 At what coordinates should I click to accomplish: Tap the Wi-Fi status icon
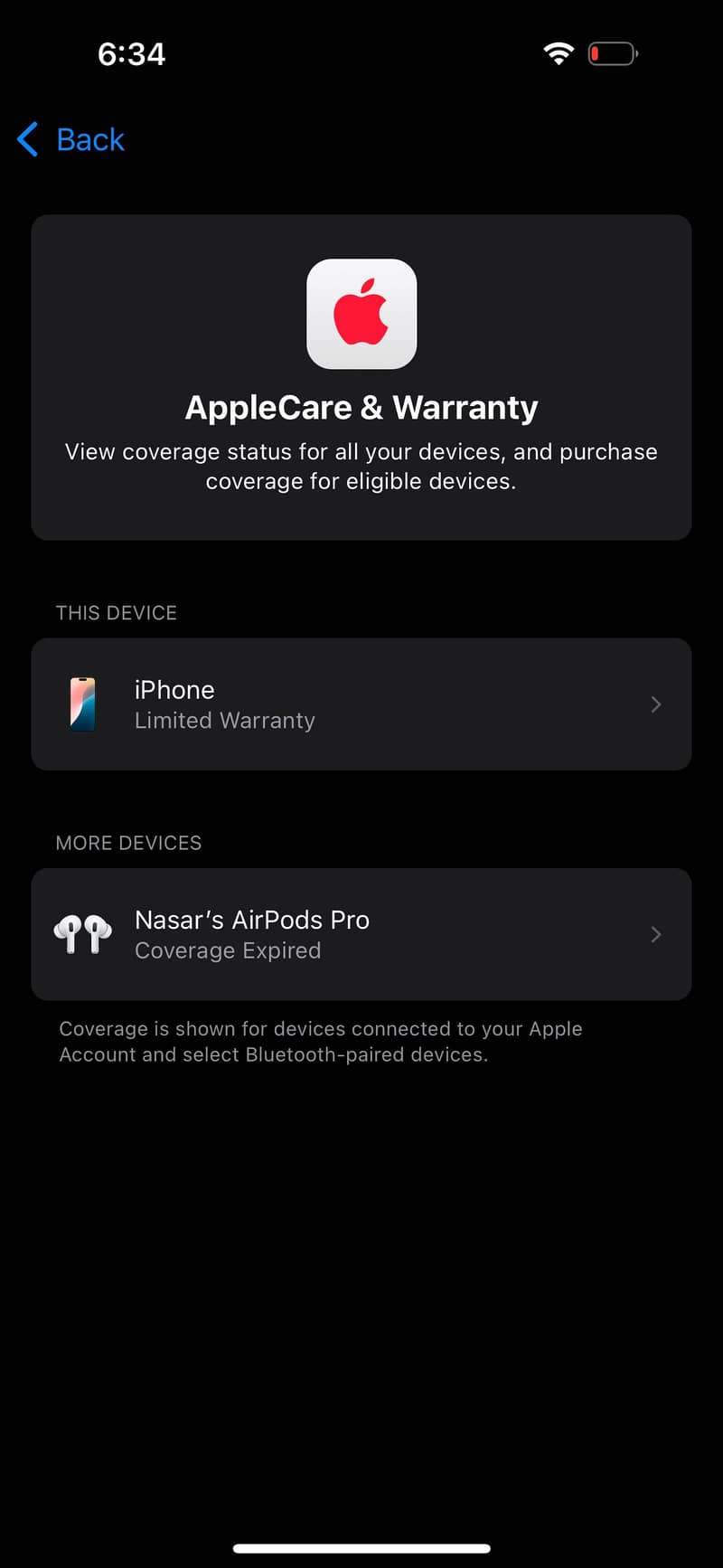[559, 52]
